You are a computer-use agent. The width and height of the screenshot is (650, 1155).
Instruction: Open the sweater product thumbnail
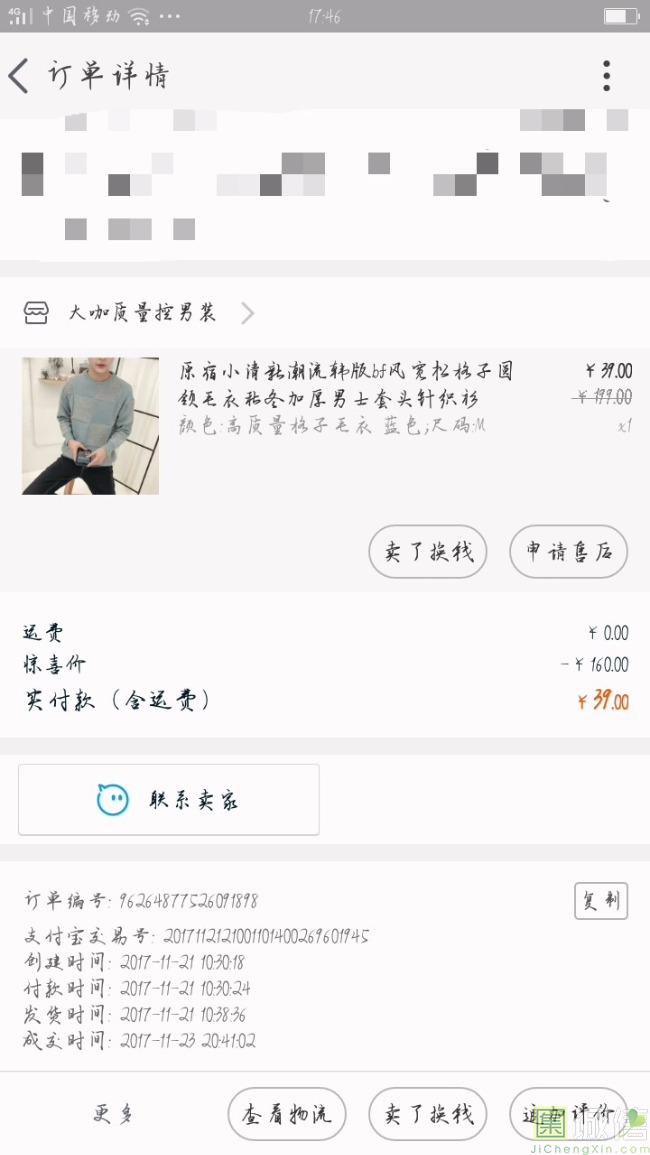(90, 426)
